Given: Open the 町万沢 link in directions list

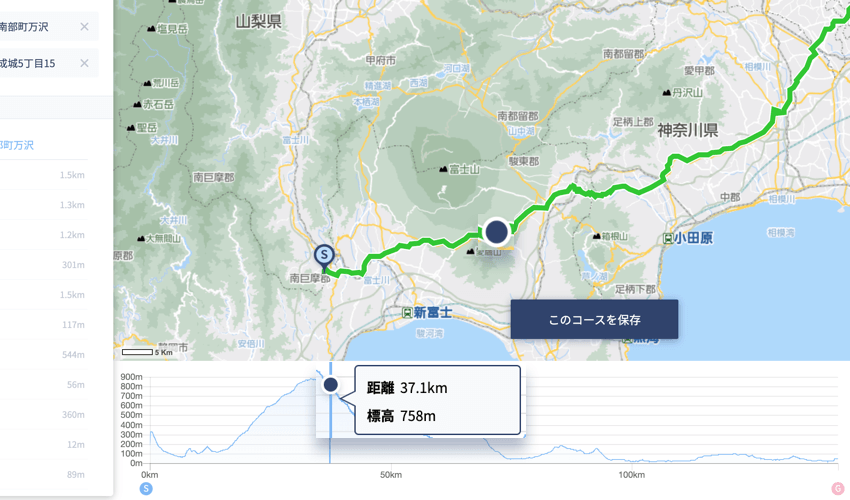Looking at the screenshot, I should pos(17,145).
